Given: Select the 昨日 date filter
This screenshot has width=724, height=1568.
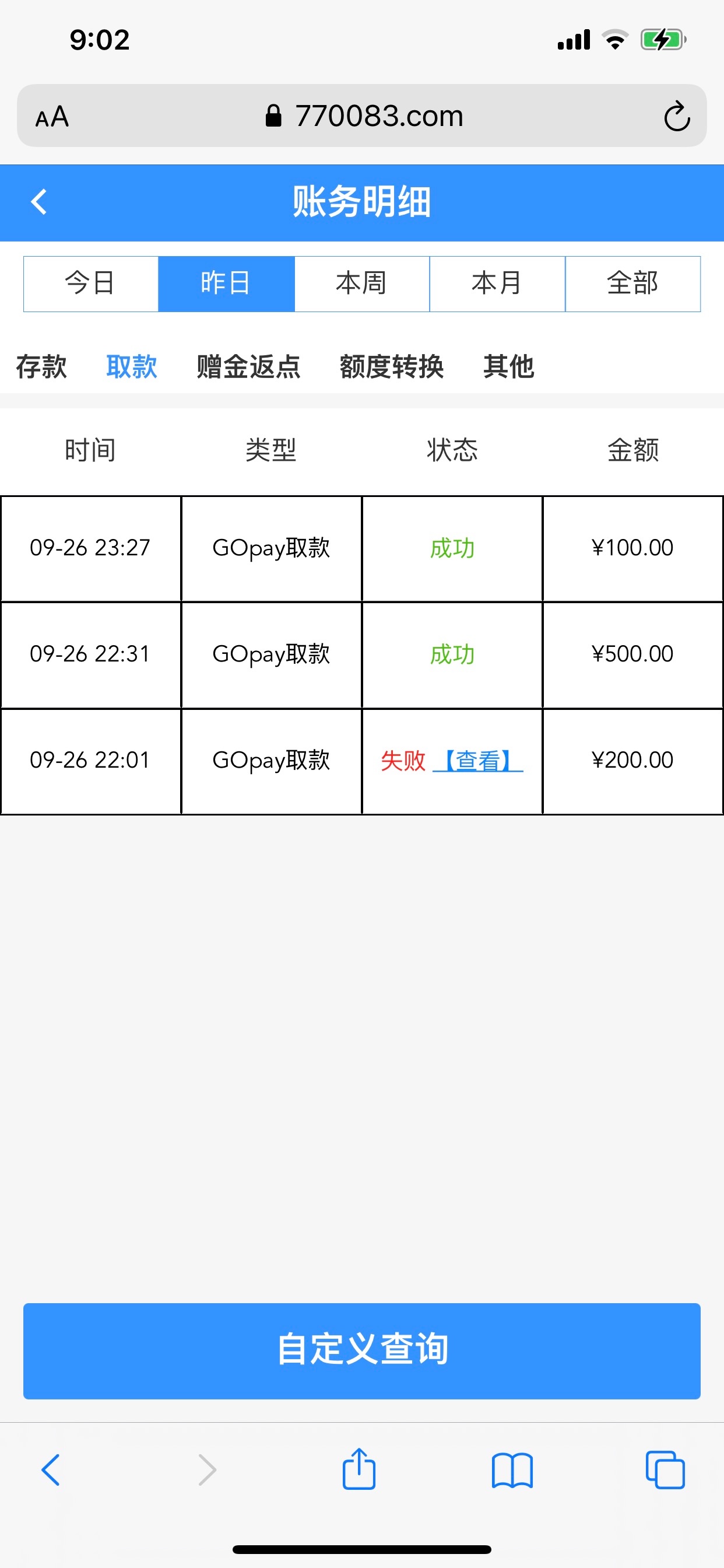Looking at the screenshot, I should coord(226,283).
